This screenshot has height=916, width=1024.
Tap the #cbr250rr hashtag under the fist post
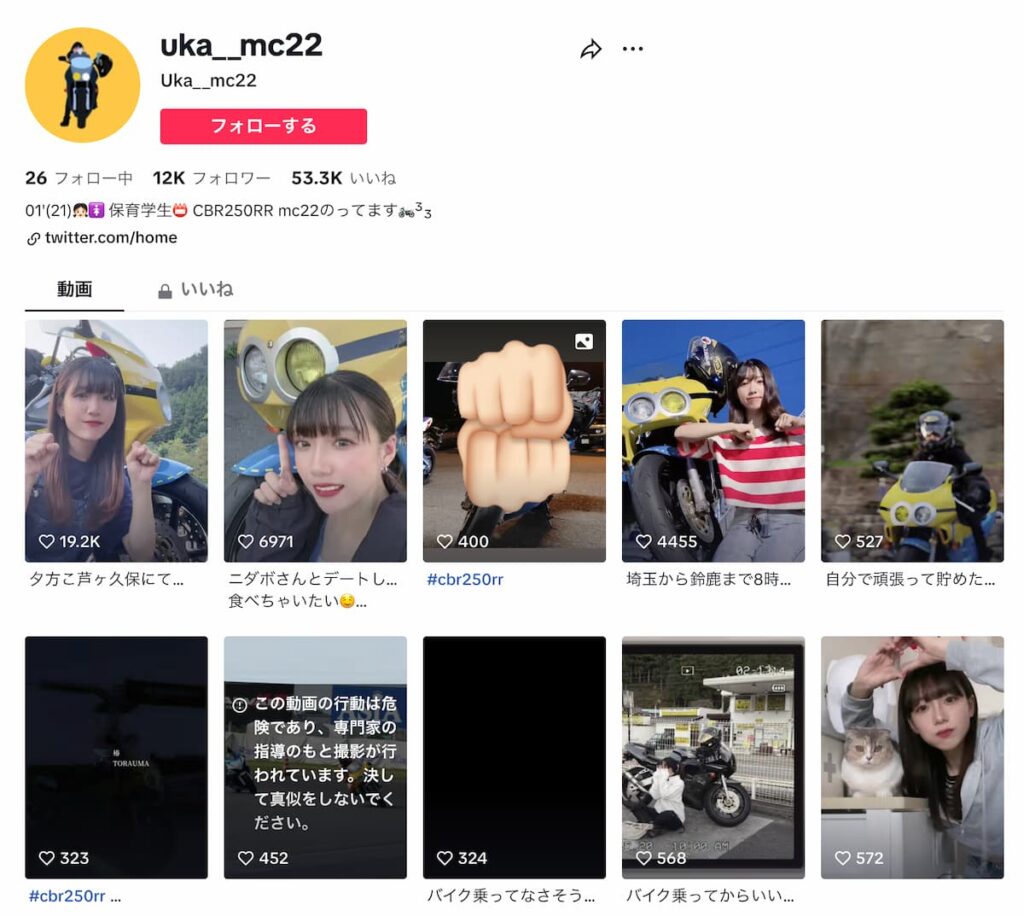[465, 579]
